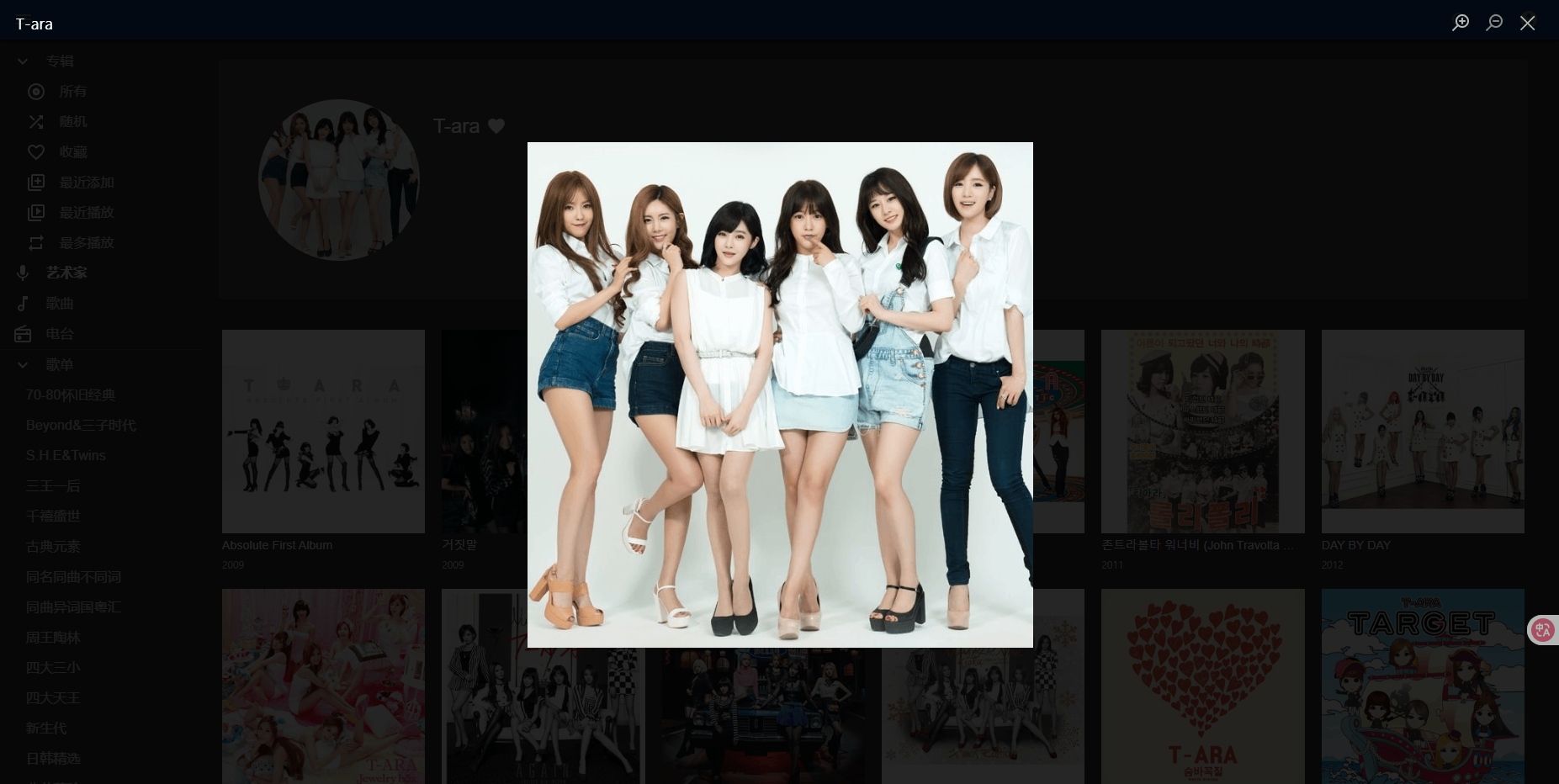Zoom out of the T-ara photo

[1494, 23]
